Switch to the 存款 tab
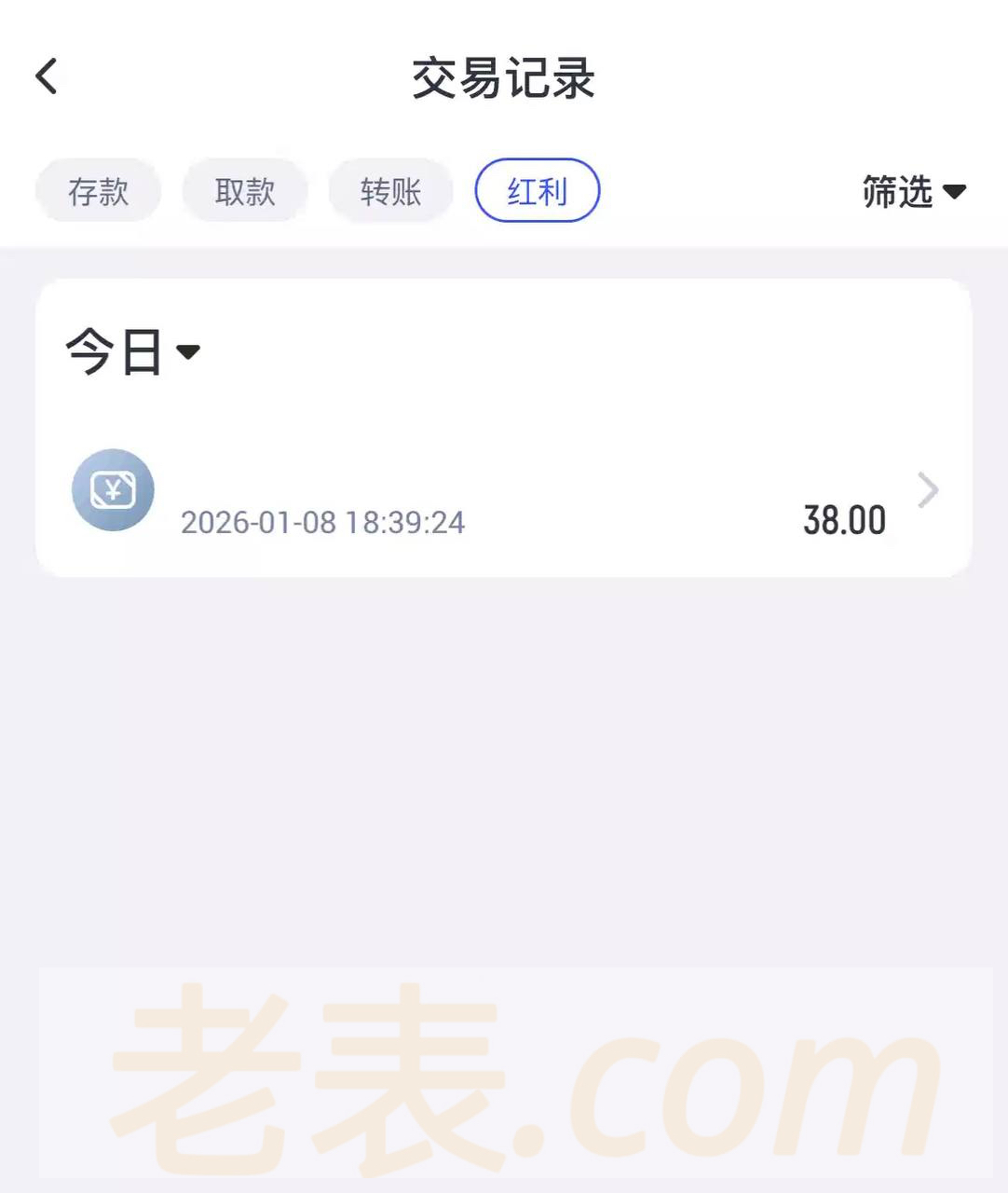This screenshot has height=1193, width=1008. (x=98, y=191)
